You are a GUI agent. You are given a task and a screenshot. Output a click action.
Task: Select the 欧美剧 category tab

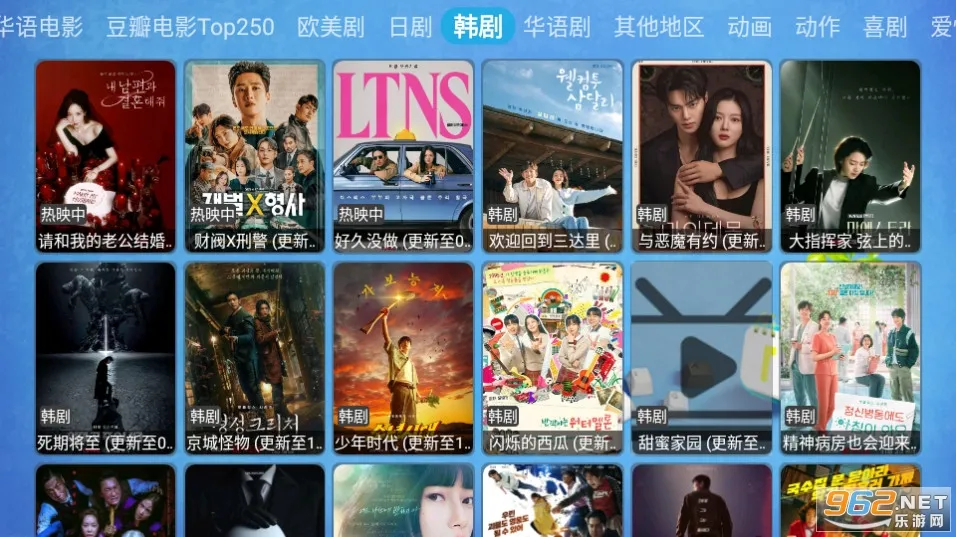pos(331,27)
